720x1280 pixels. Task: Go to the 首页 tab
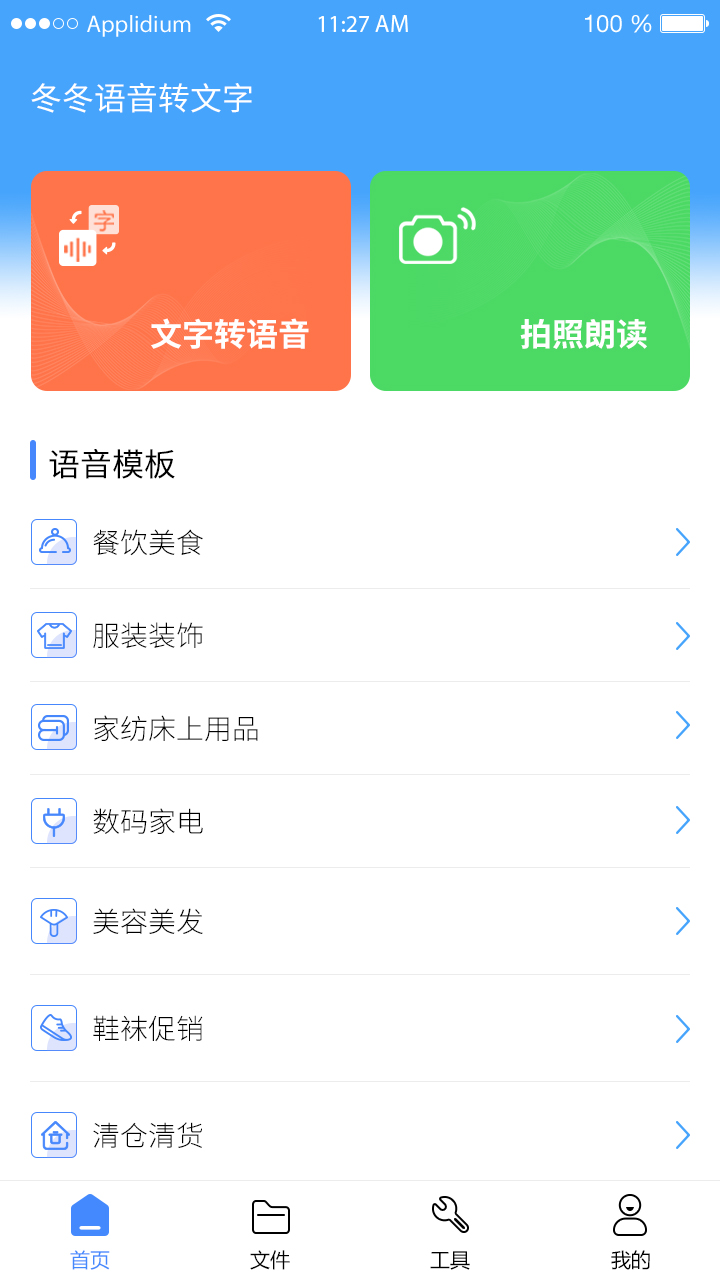tap(90, 1231)
